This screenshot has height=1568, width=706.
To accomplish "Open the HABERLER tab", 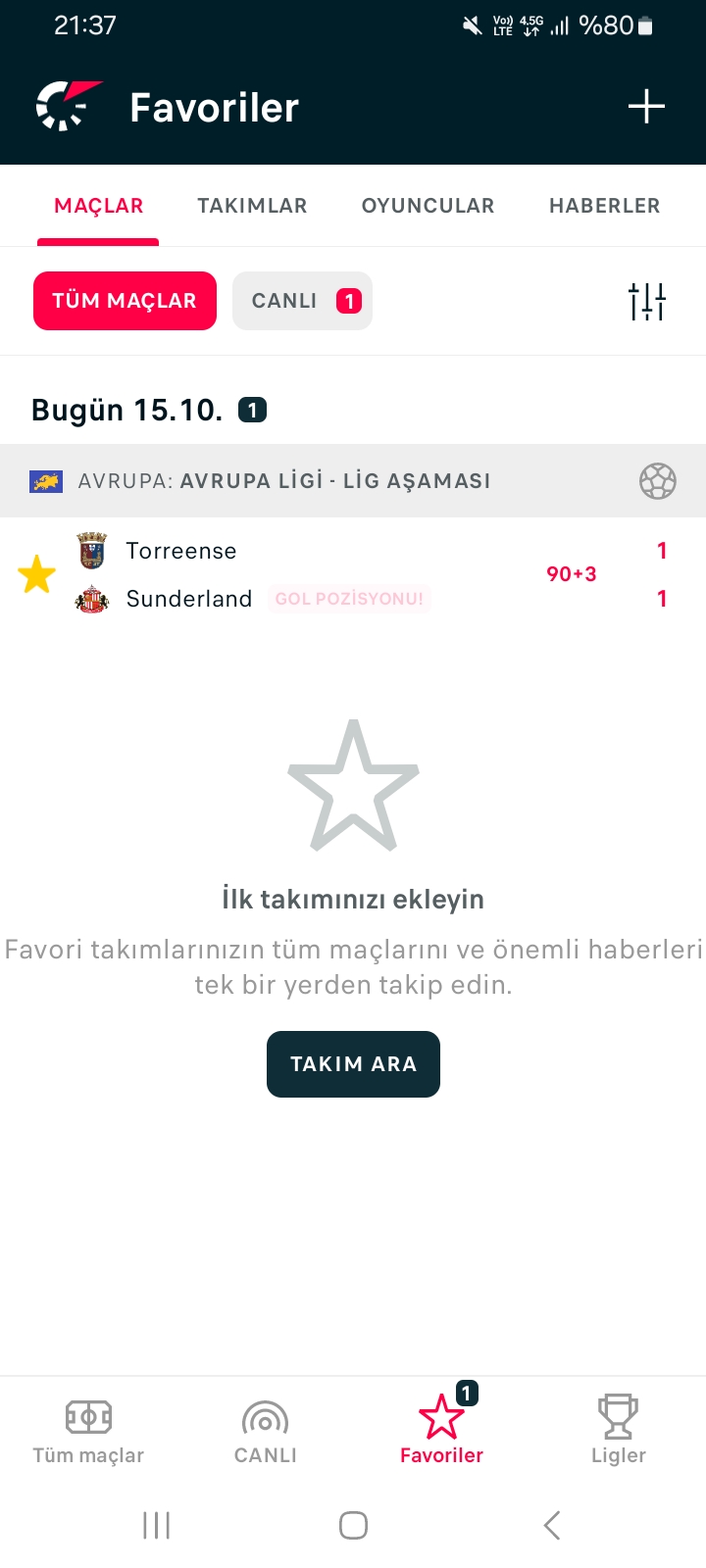I will 604,206.
